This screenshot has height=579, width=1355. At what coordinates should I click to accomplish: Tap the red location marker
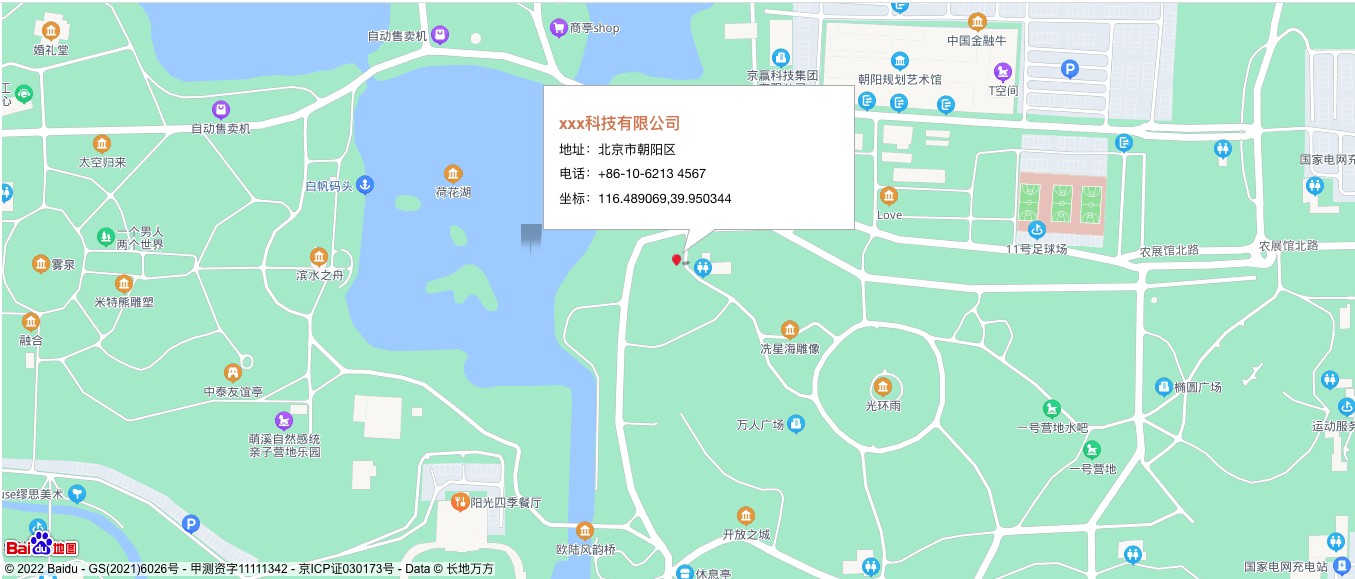pos(676,260)
